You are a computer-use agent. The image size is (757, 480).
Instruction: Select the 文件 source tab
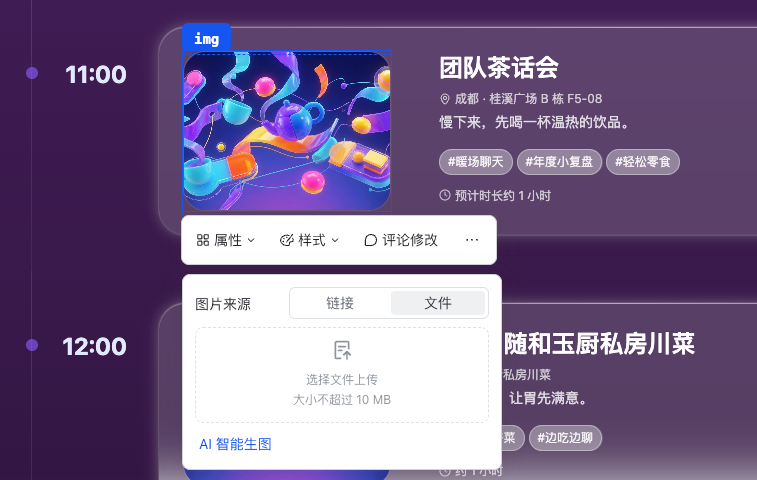pos(438,303)
